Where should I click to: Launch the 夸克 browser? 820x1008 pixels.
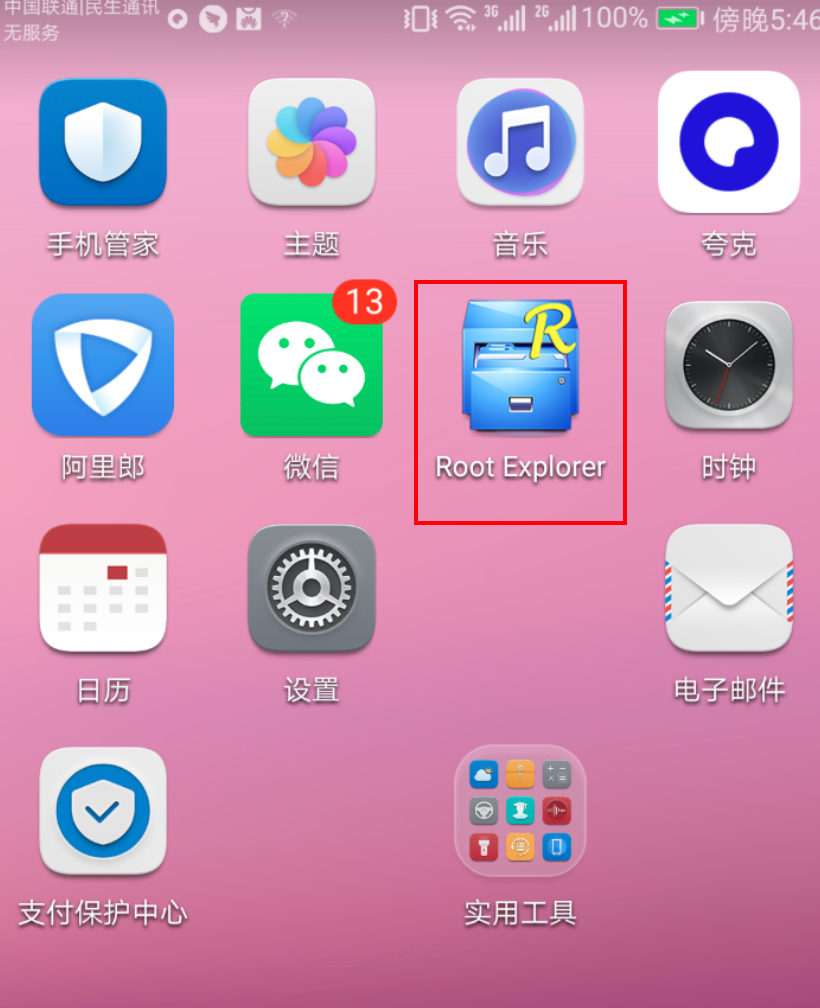coord(728,142)
